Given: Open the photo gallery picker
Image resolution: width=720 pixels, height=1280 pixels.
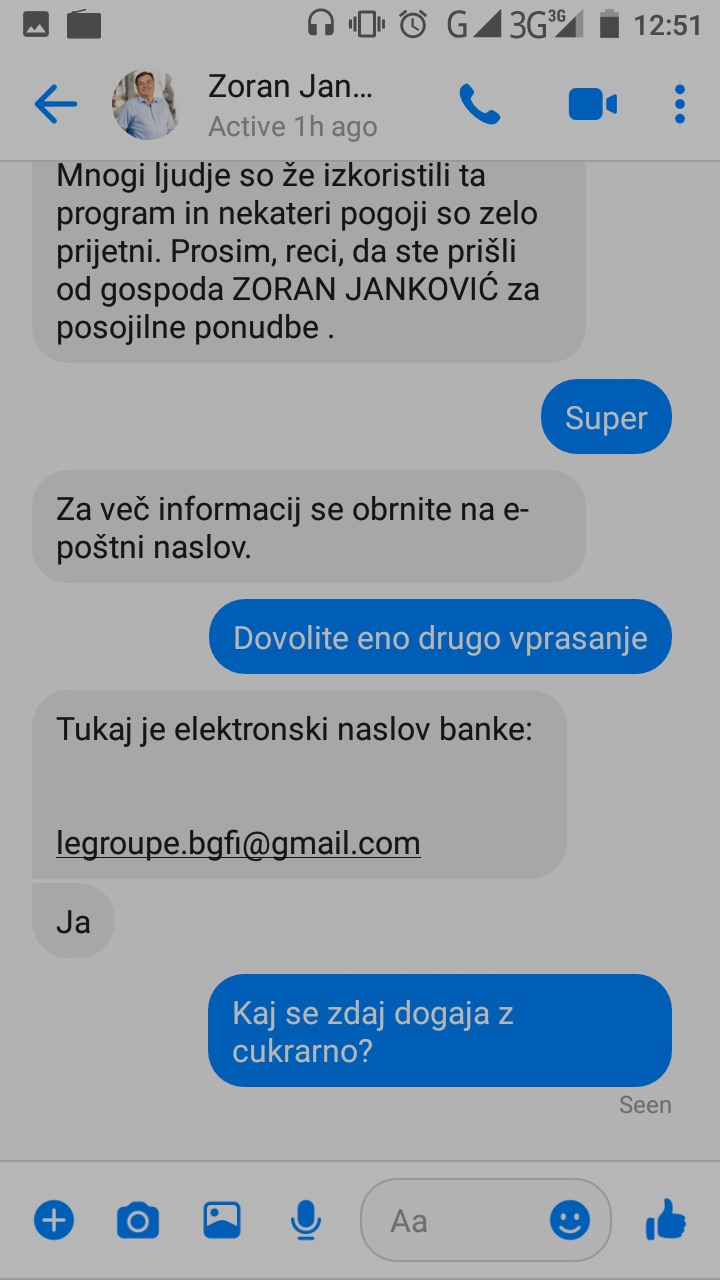Looking at the screenshot, I should pos(222,1220).
